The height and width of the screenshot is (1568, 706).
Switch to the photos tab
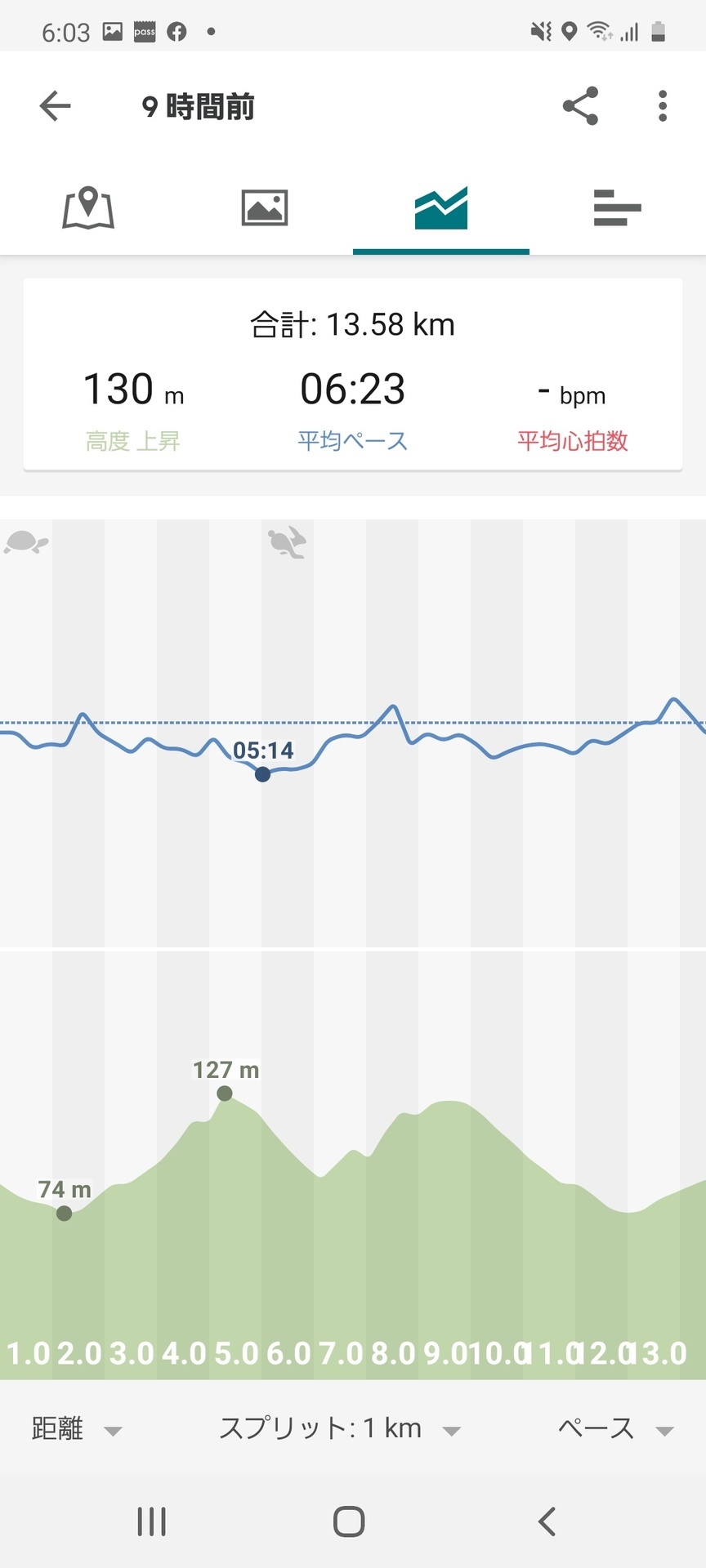tap(265, 207)
